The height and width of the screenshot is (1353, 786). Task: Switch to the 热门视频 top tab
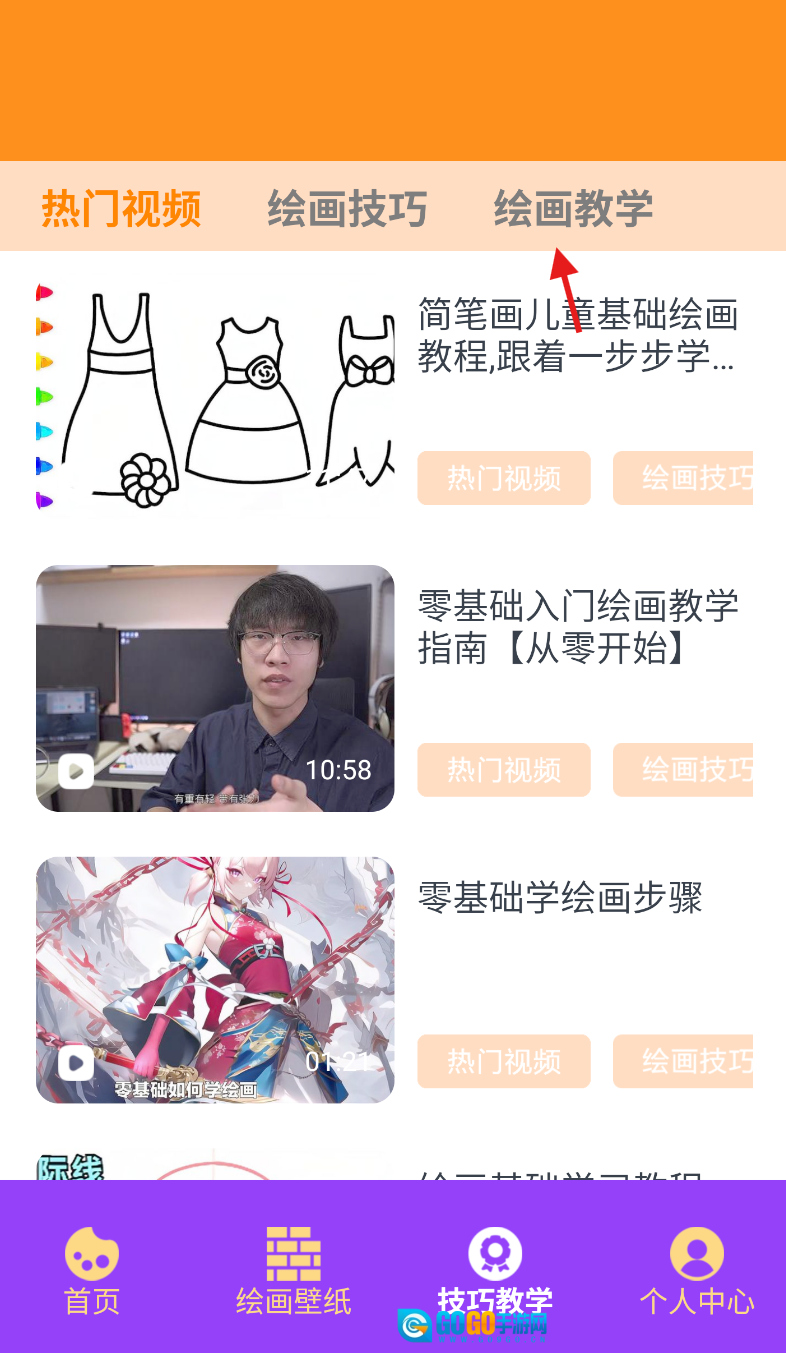click(121, 209)
